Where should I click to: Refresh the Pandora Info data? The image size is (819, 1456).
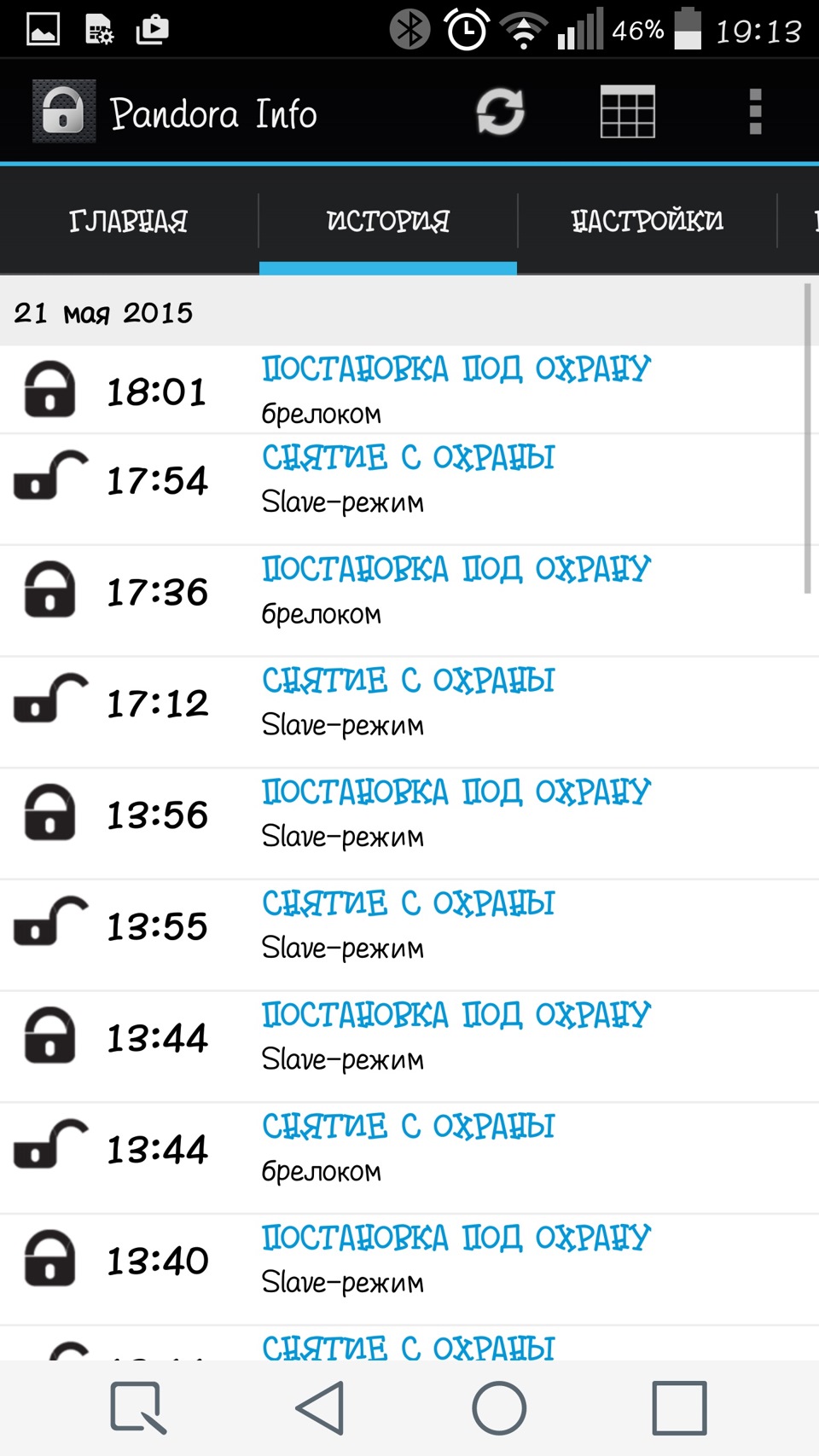tap(500, 113)
